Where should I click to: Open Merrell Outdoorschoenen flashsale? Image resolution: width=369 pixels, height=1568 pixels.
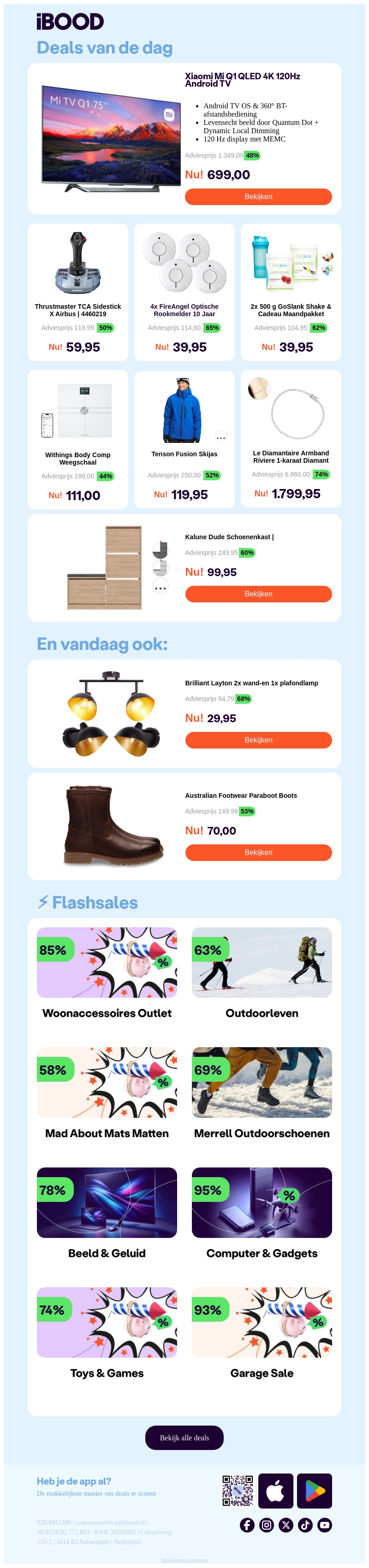click(262, 1093)
